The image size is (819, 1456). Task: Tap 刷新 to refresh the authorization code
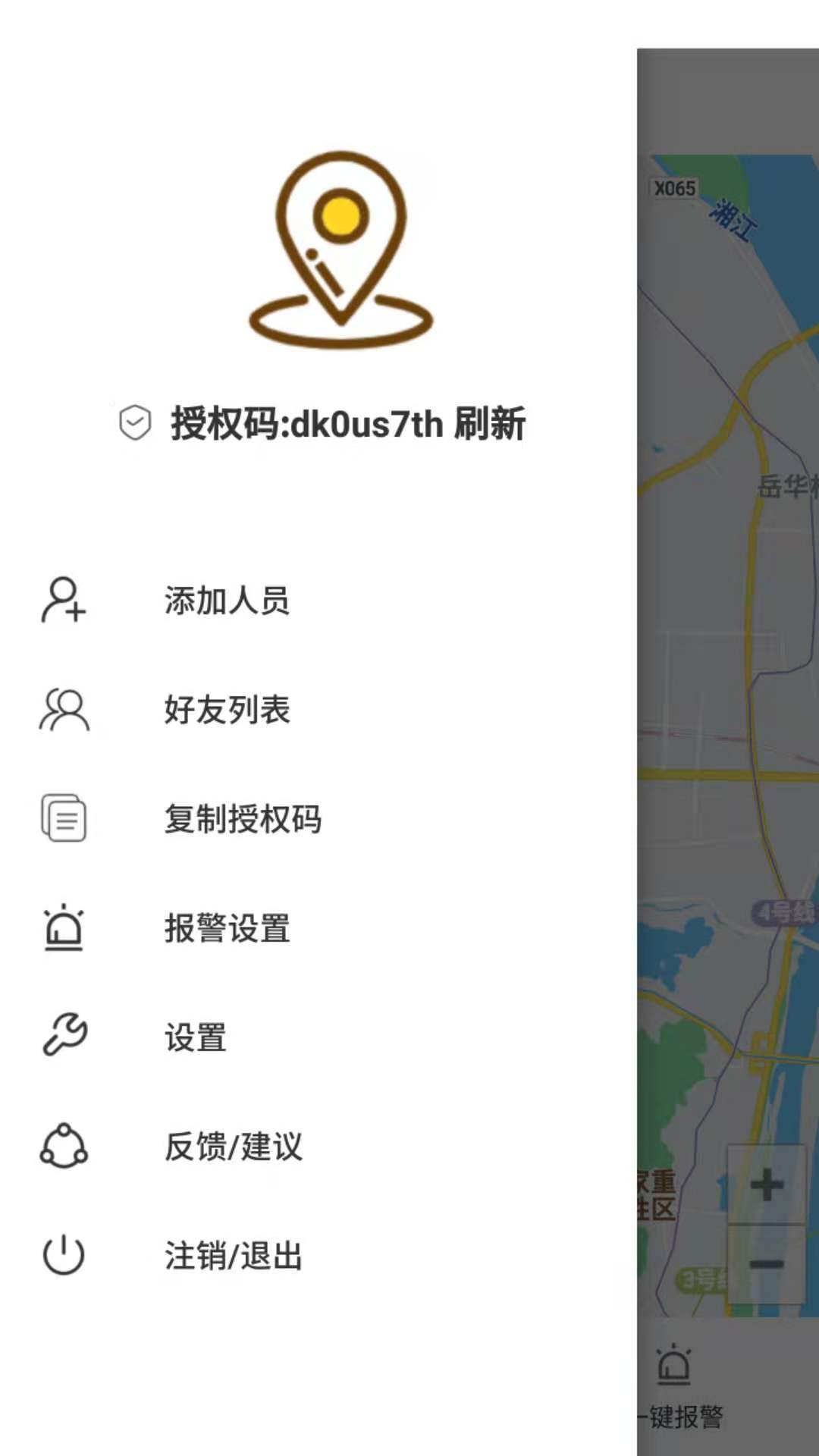coord(490,423)
